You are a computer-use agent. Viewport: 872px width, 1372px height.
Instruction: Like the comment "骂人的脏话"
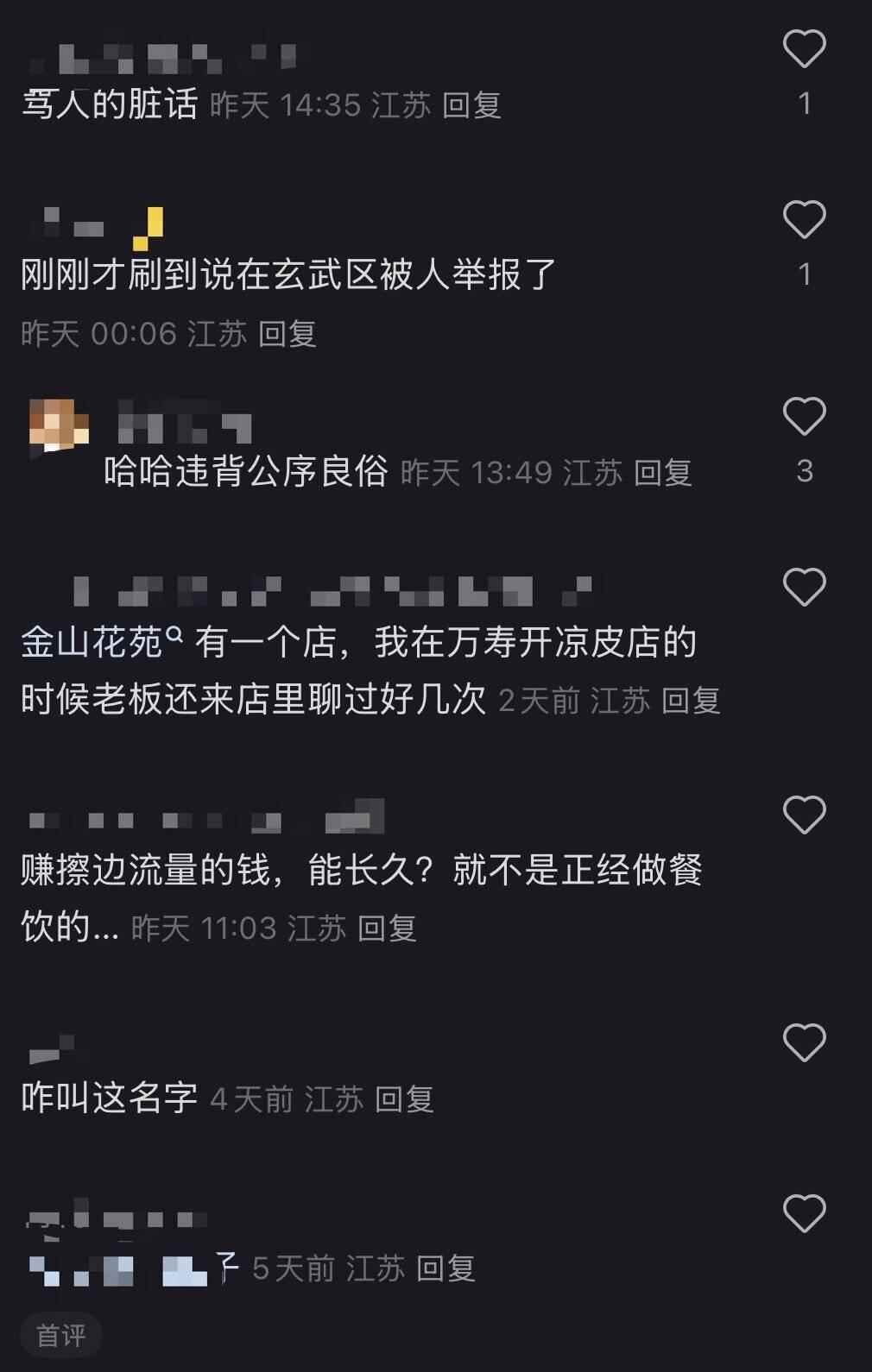click(804, 49)
